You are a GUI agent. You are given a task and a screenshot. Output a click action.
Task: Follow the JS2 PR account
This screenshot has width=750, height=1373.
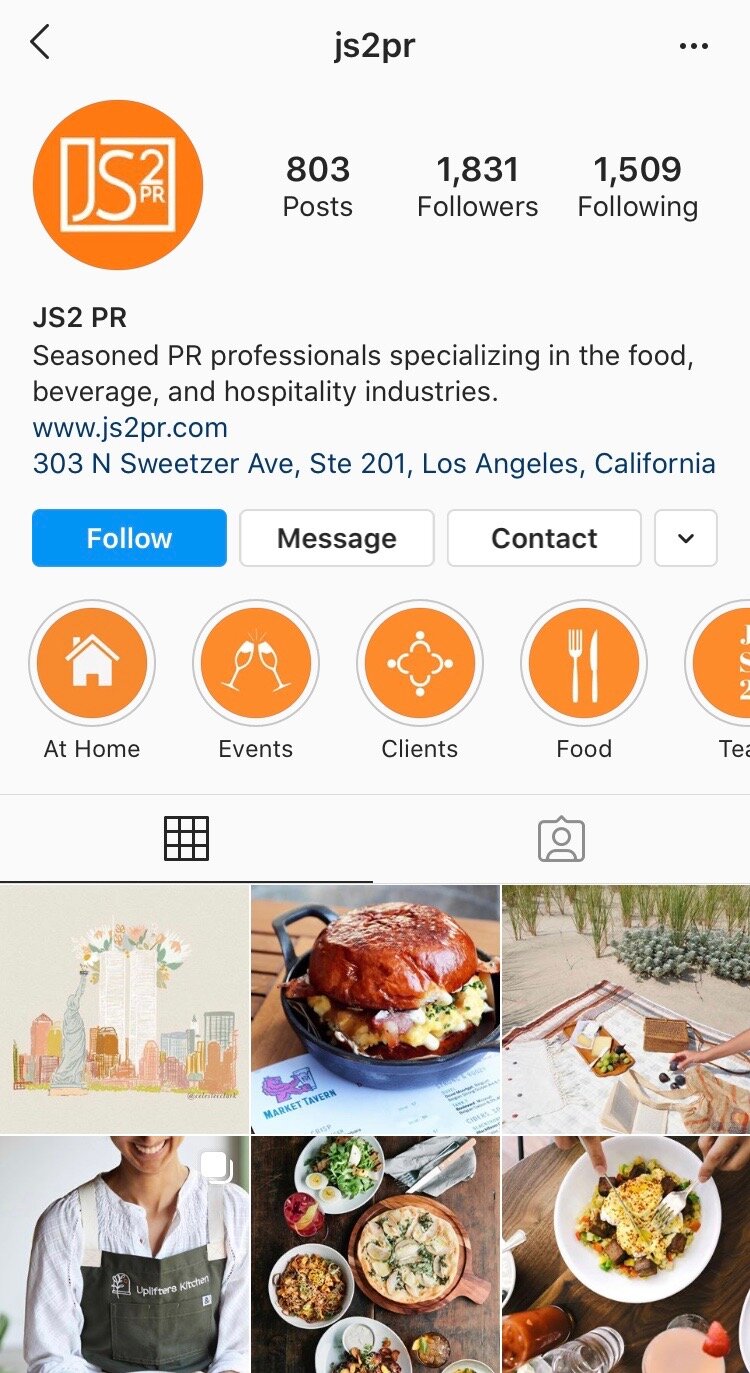click(129, 538)
